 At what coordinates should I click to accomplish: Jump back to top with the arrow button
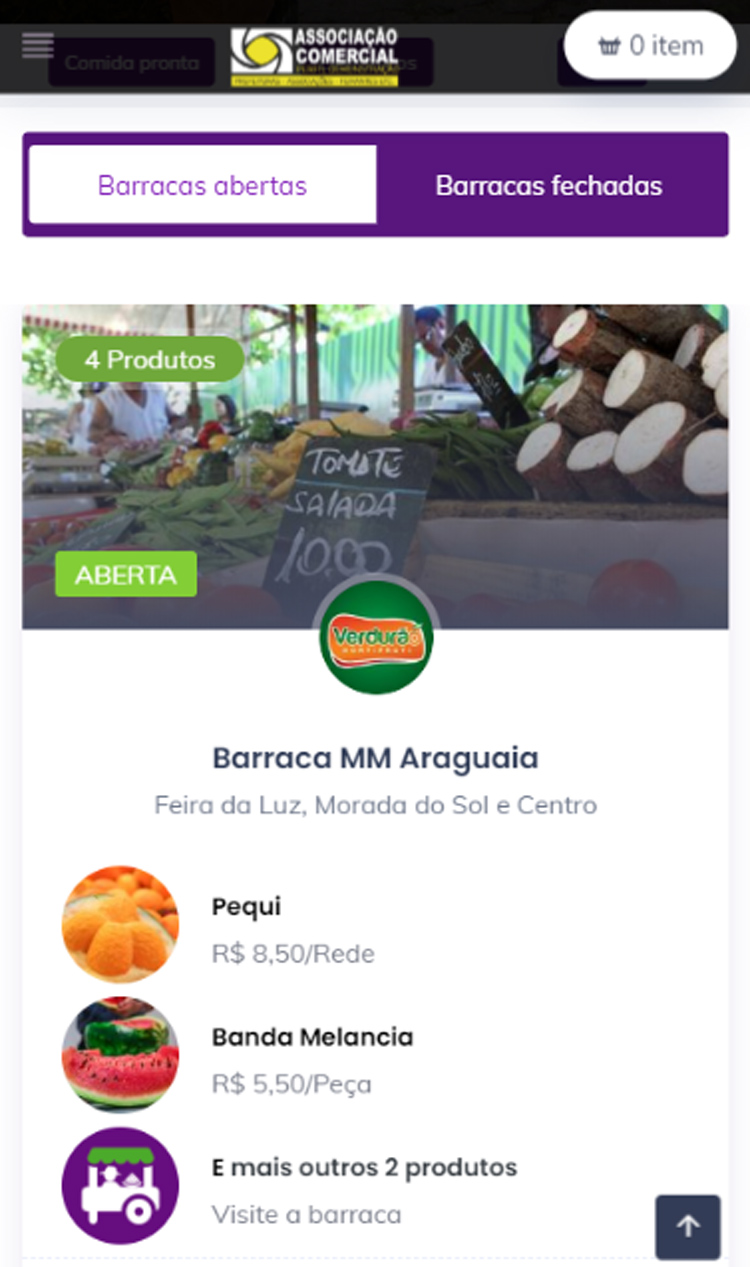(x=688, y=1226)
